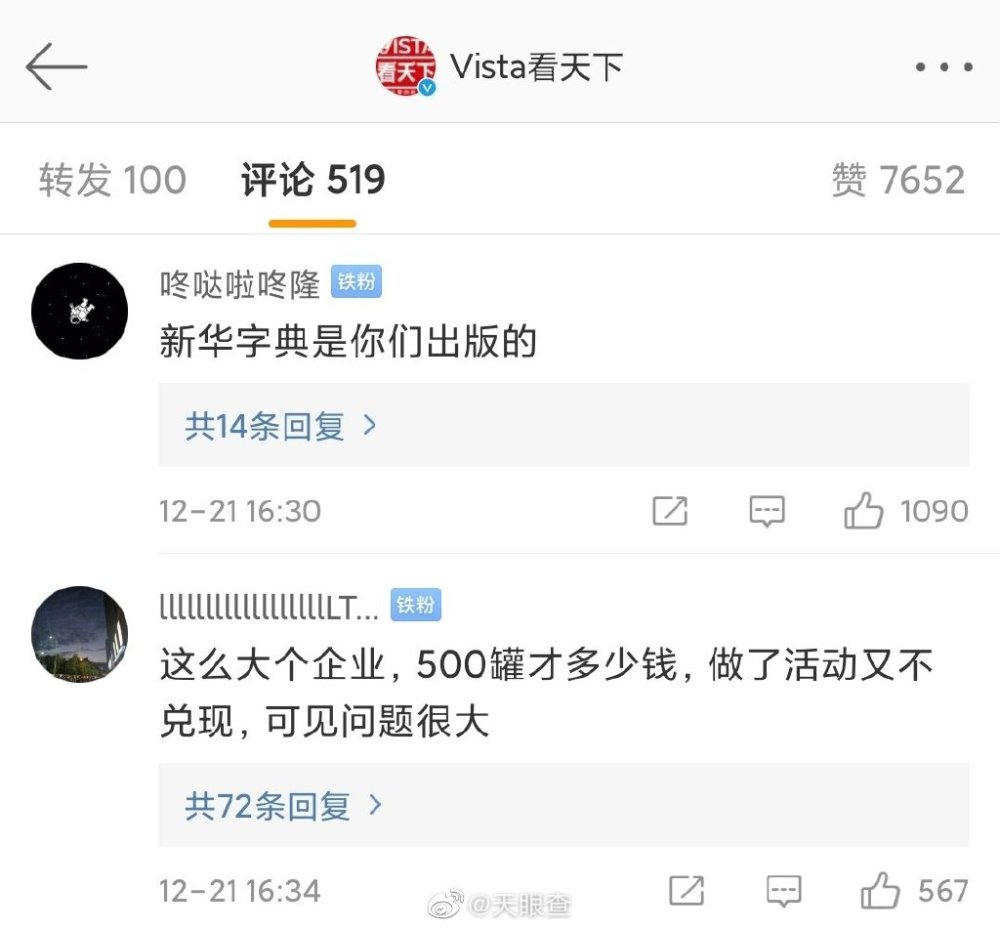Image resolution: width=1000 pixels, height=929 pixels.
Task: Expand 共14条回复 under the 新华字典 comment
Action: click(281, 426)
